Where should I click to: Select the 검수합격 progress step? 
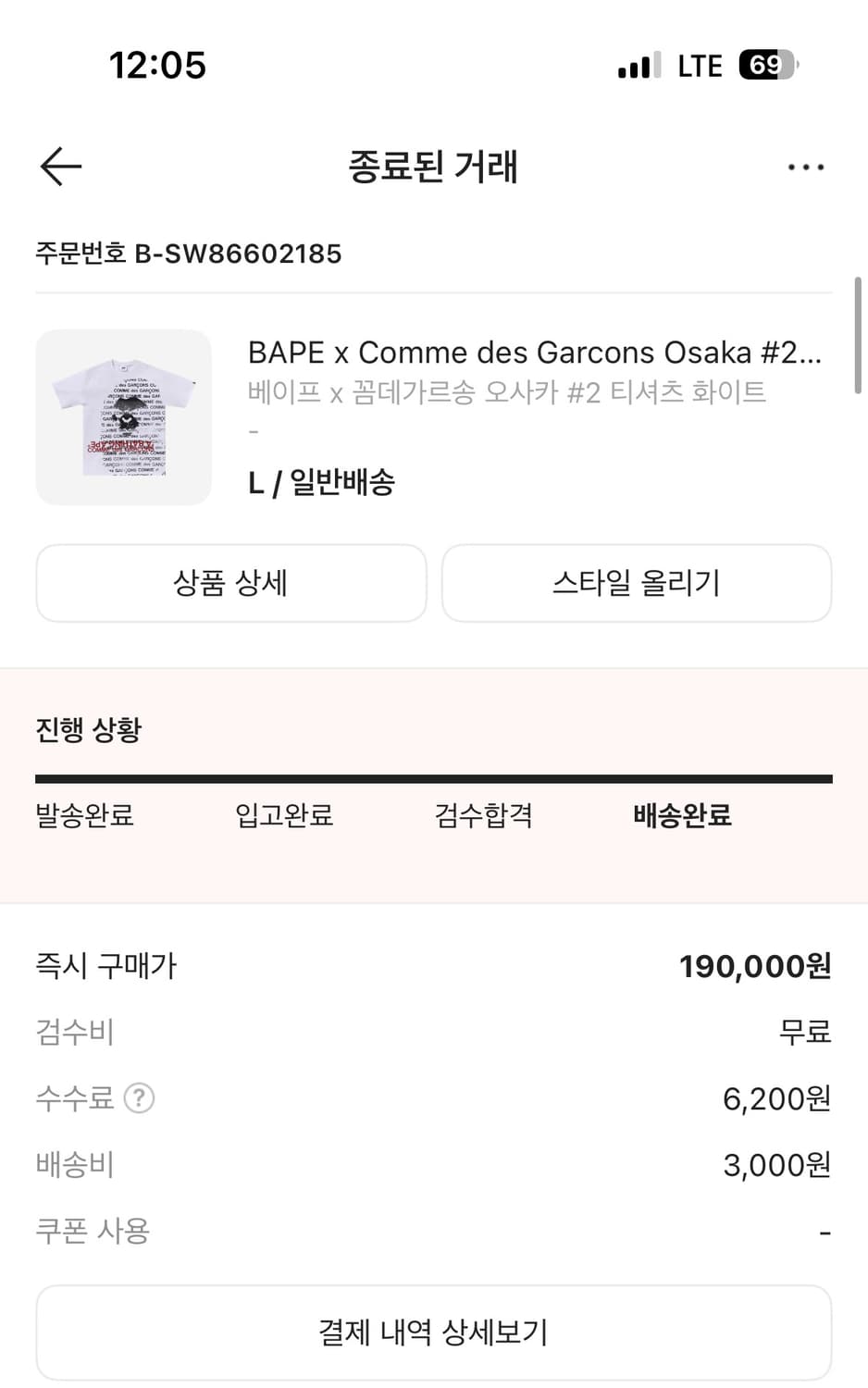(x=484, y=816)
